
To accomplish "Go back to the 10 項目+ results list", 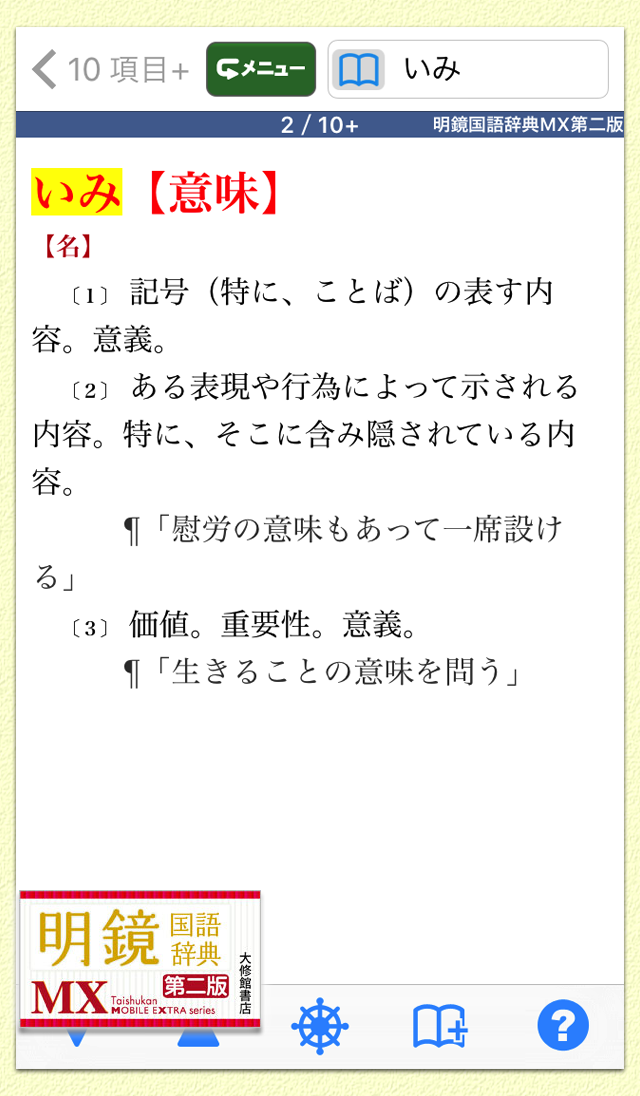I will [110, 70].
